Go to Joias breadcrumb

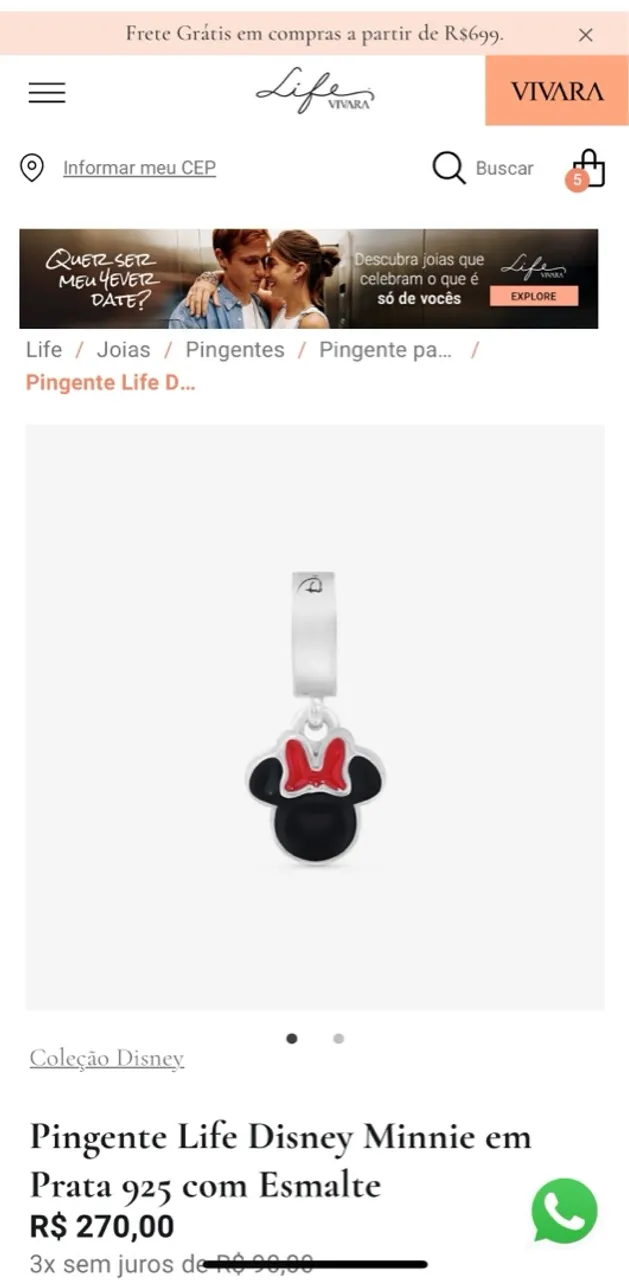click(x=123, y=350)
